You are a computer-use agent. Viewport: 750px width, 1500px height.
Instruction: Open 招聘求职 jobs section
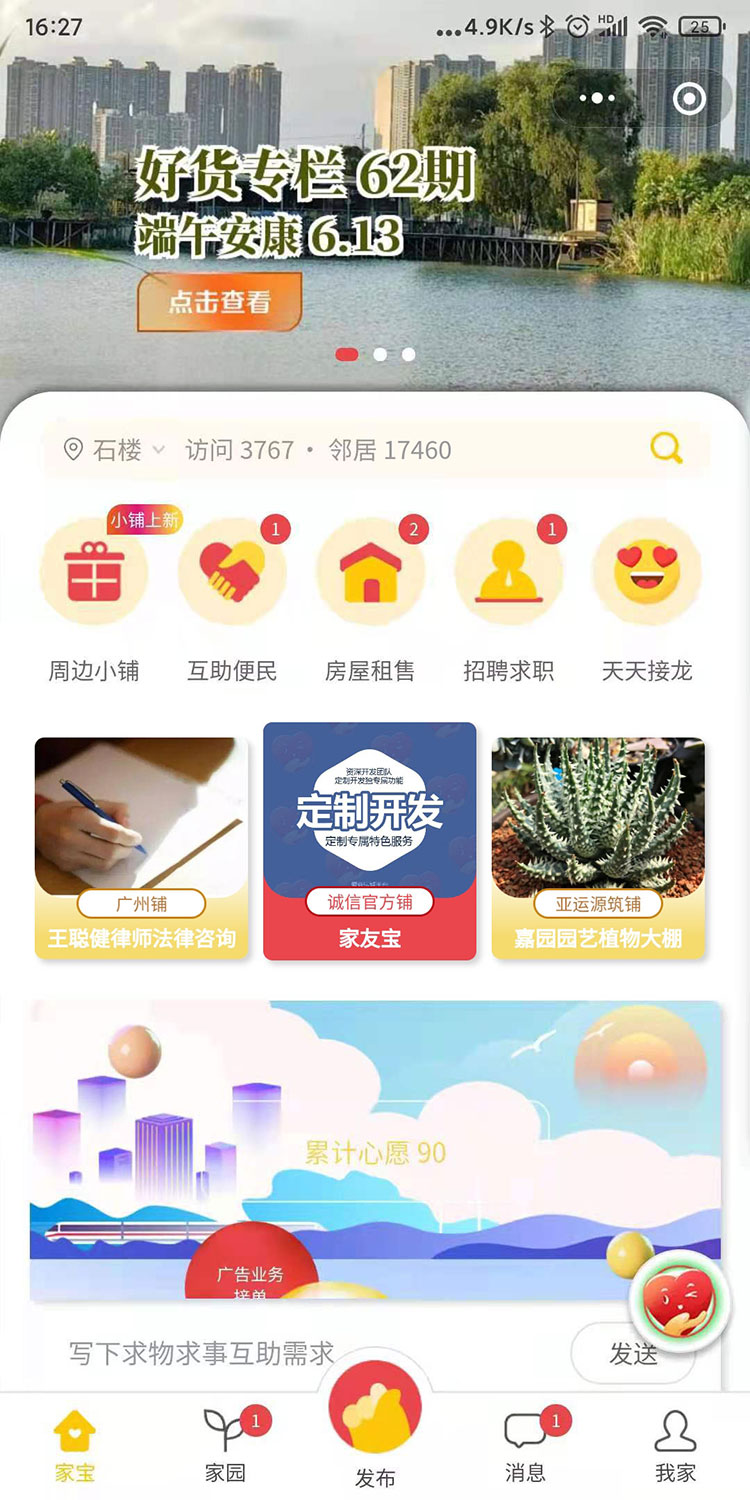[508, 598]
